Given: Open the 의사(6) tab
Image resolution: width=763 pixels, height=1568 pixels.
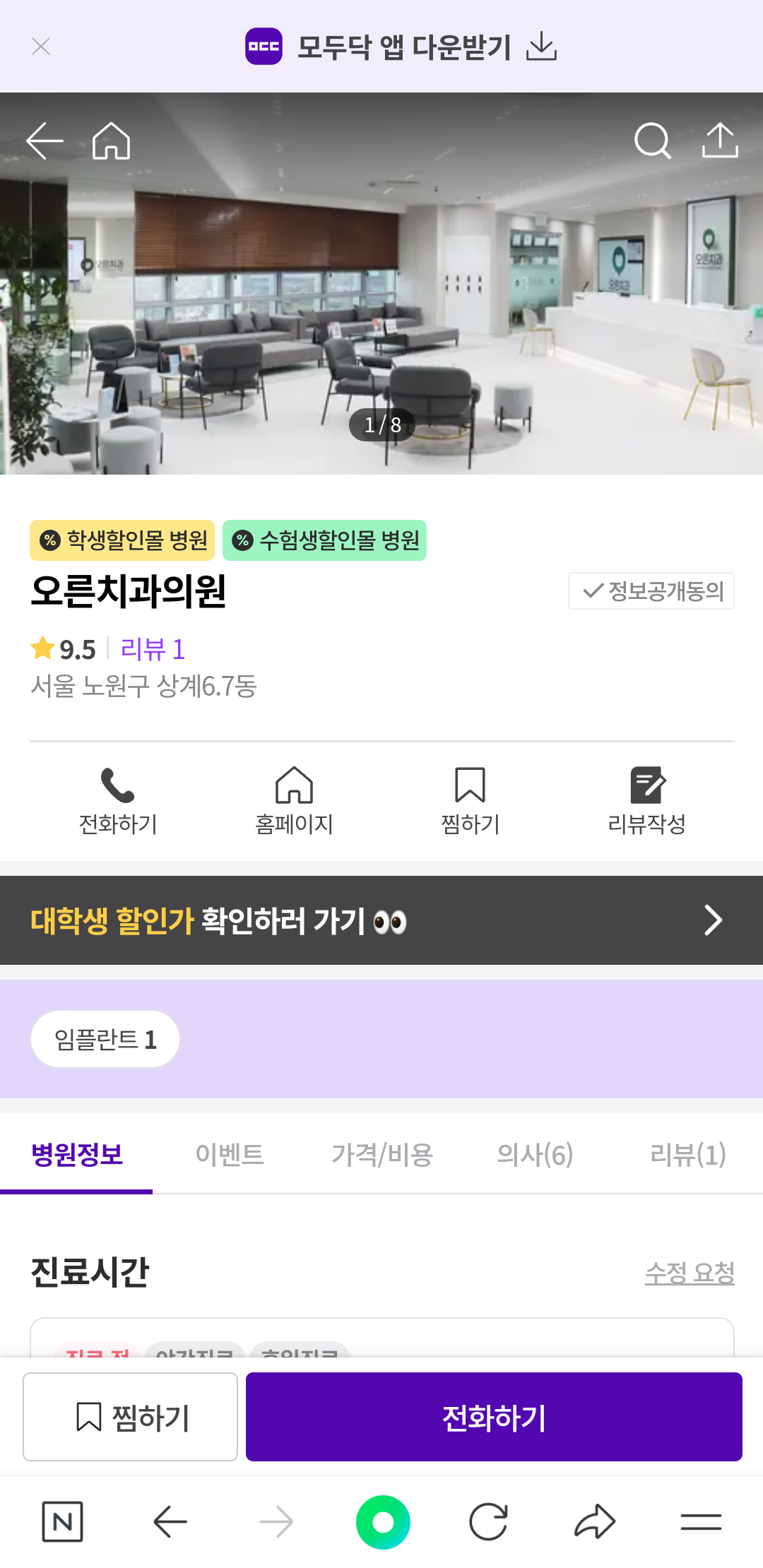Looking at the screenshot, I should [535, 1156].
